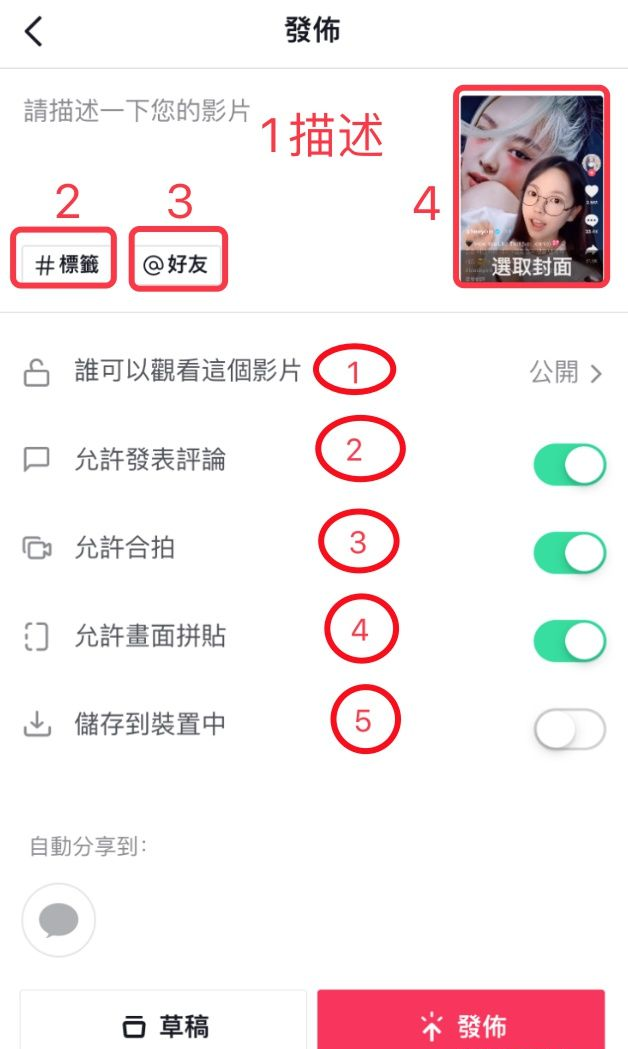
Task: Go back from the 發佈 screen
Action: [34, 32]
